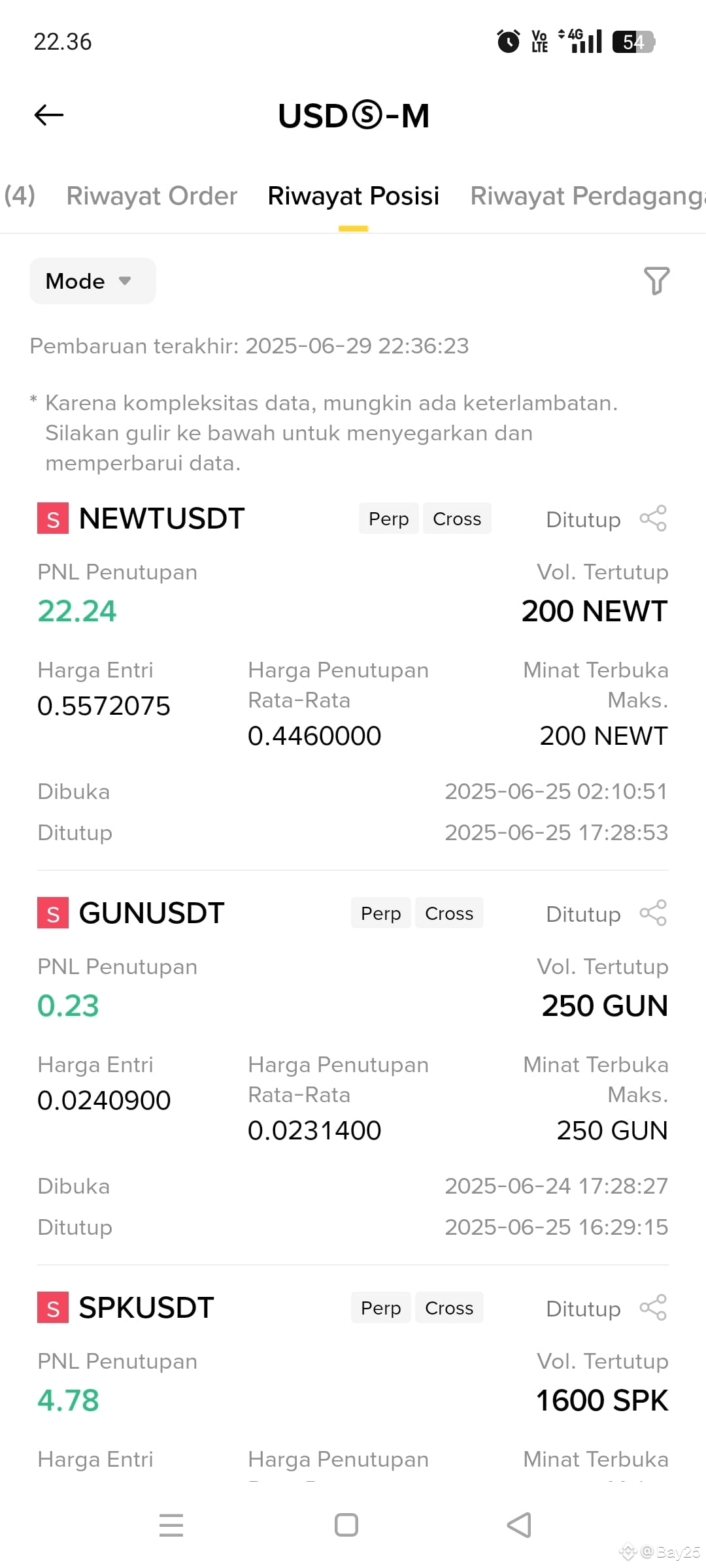Switch to the Riwayat Order tab

(152, 196)
